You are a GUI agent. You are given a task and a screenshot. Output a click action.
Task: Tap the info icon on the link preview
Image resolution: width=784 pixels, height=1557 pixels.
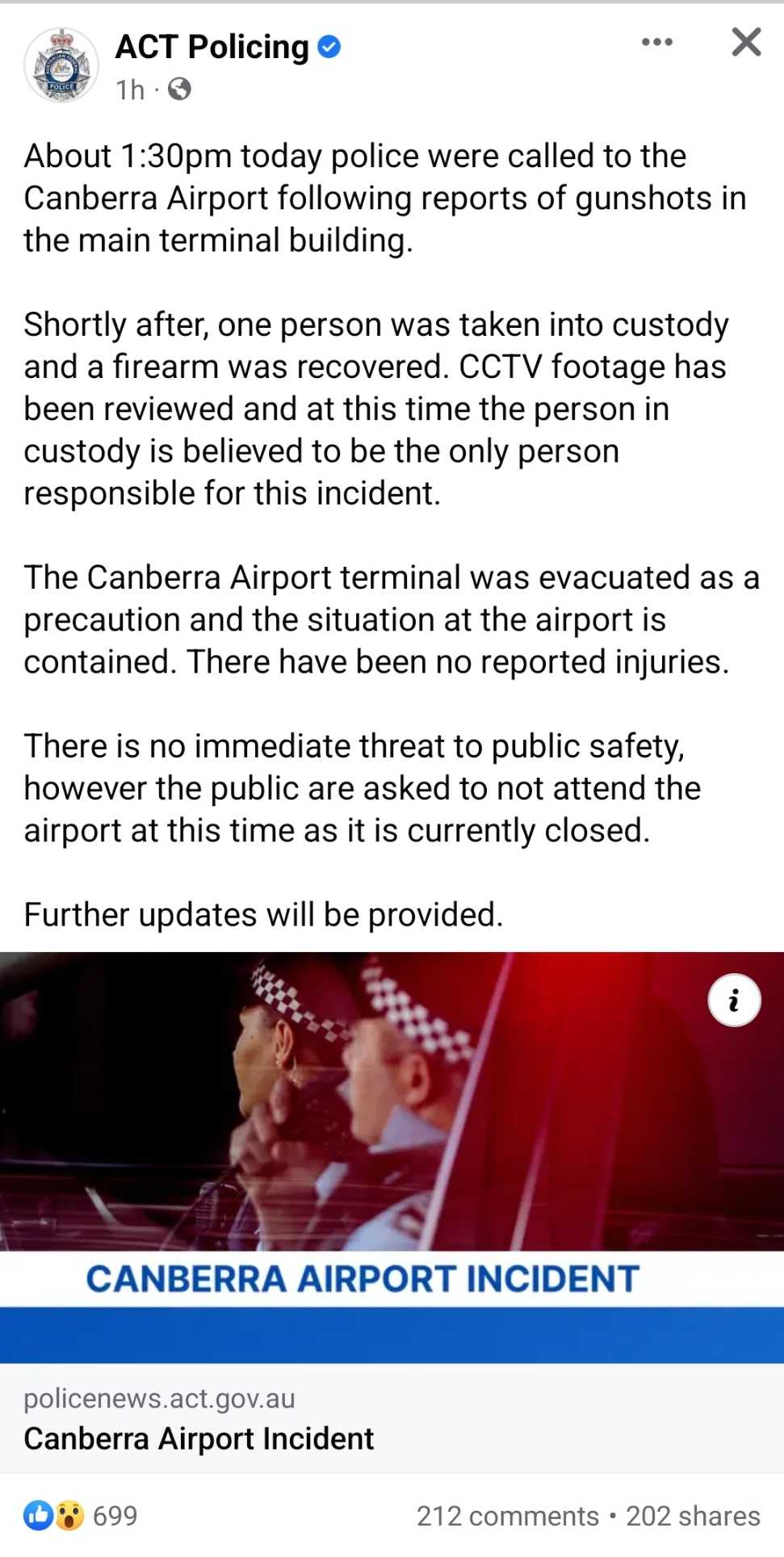coord(733,1001)
